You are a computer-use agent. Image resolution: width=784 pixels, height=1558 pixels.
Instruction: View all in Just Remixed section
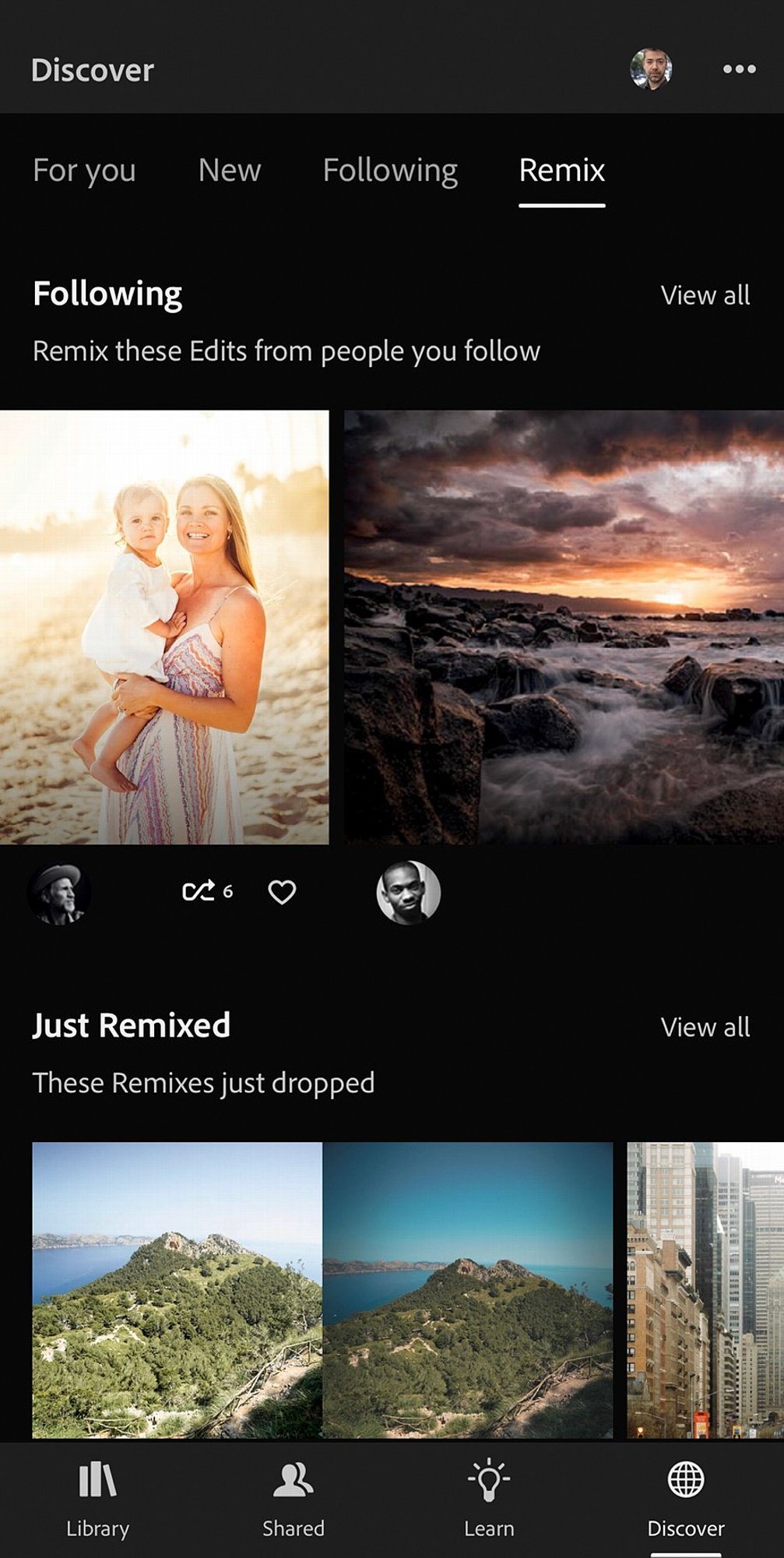pos(705,1028)
